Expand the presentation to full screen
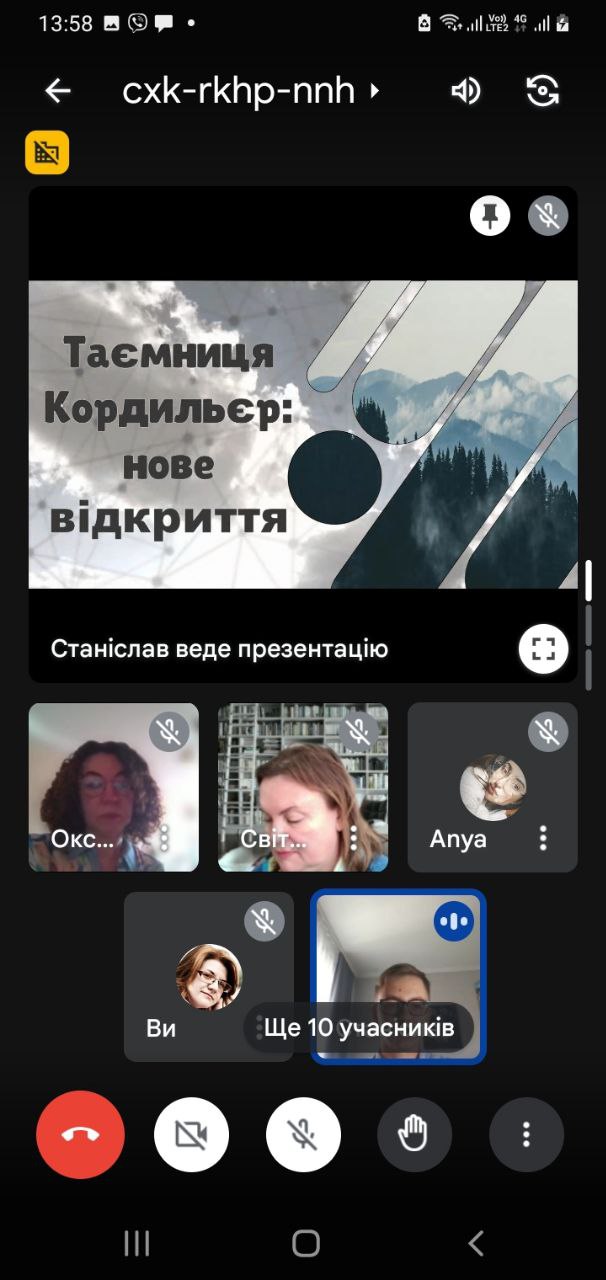The image size is (606, 1280). coord(543,649)
